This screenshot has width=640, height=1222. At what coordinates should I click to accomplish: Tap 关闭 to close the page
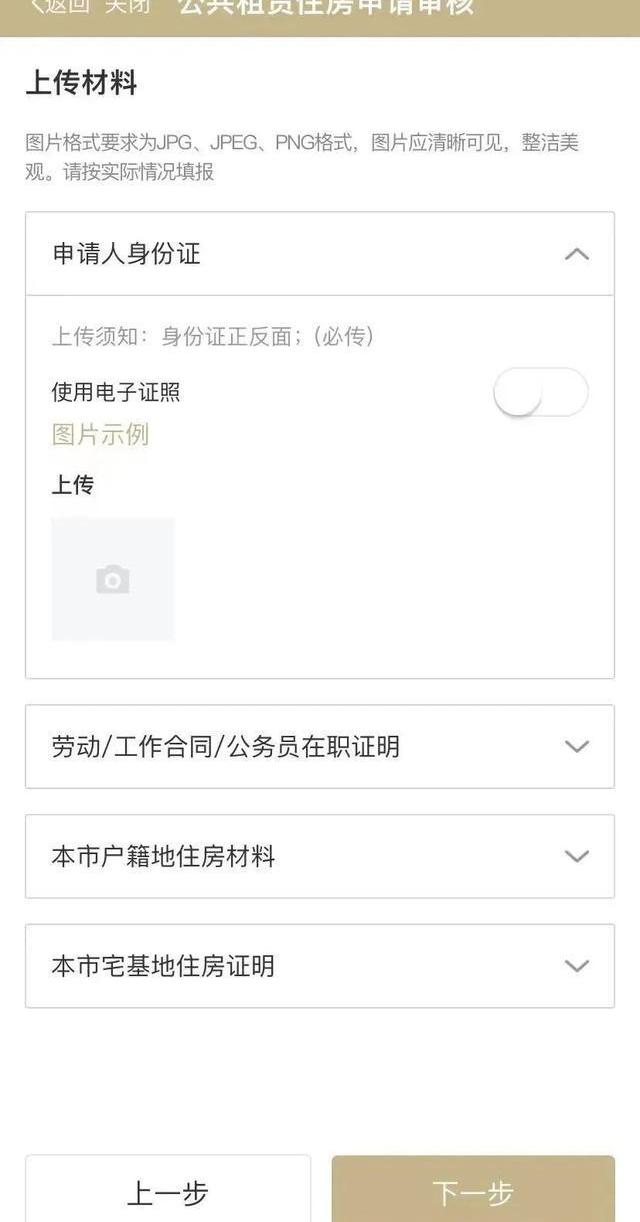(x=127, y=7)
